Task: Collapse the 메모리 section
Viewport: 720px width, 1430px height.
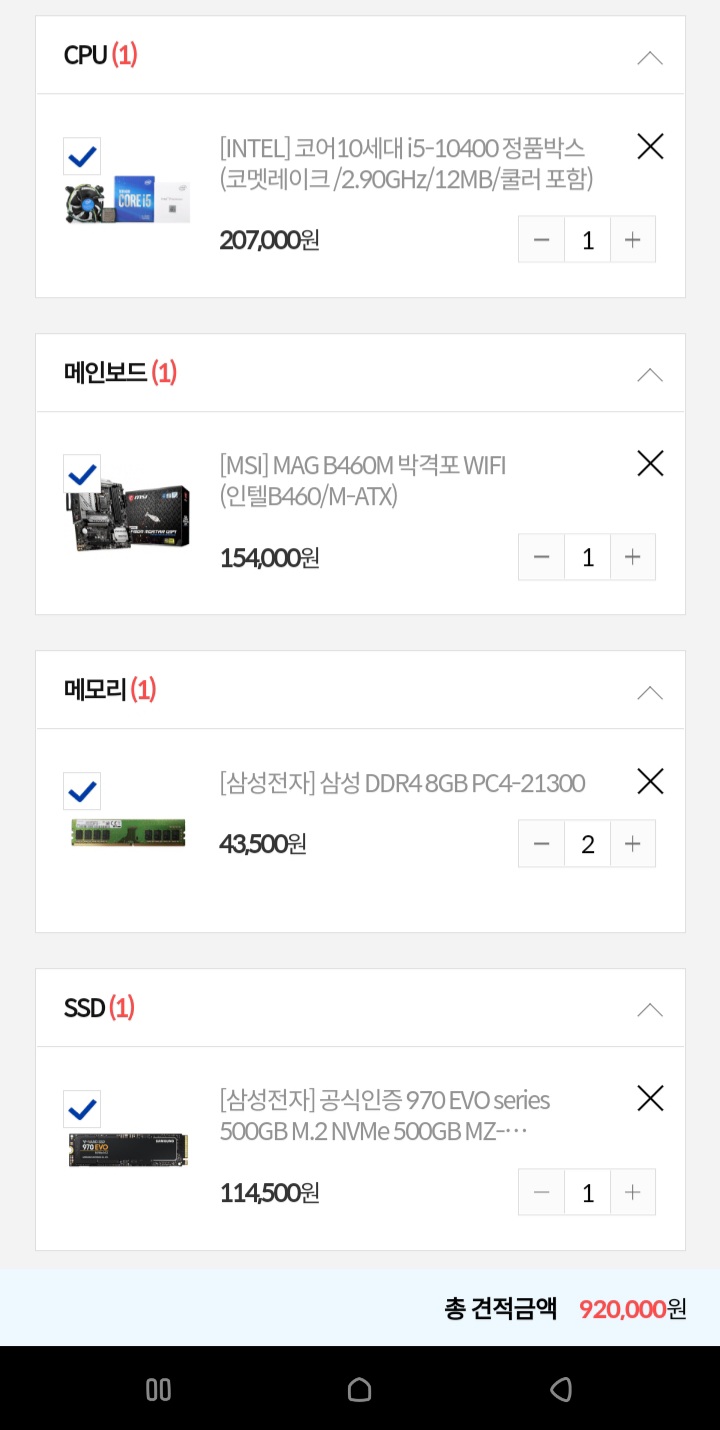Action: [x=650, y=692]
